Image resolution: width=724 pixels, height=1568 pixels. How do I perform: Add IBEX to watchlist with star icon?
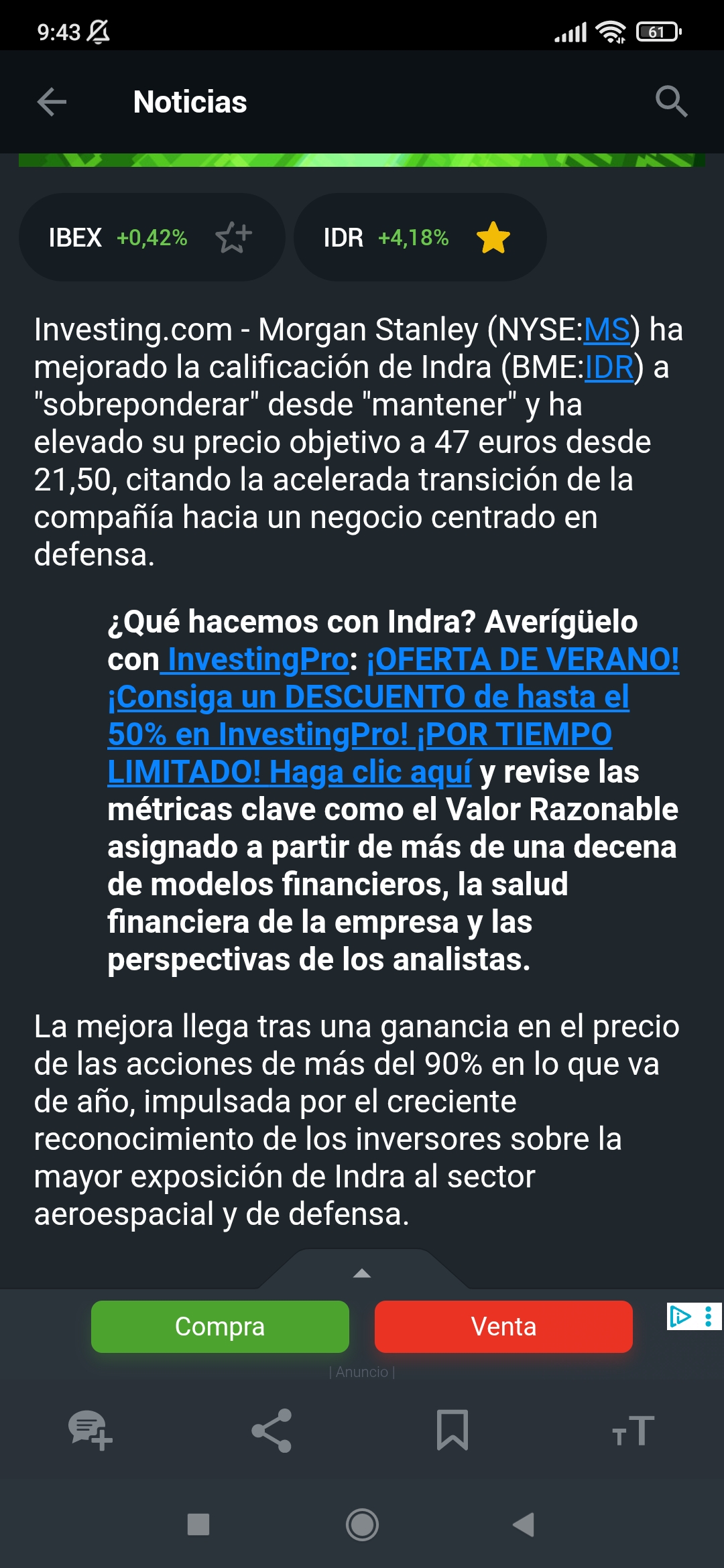(233, 237)
